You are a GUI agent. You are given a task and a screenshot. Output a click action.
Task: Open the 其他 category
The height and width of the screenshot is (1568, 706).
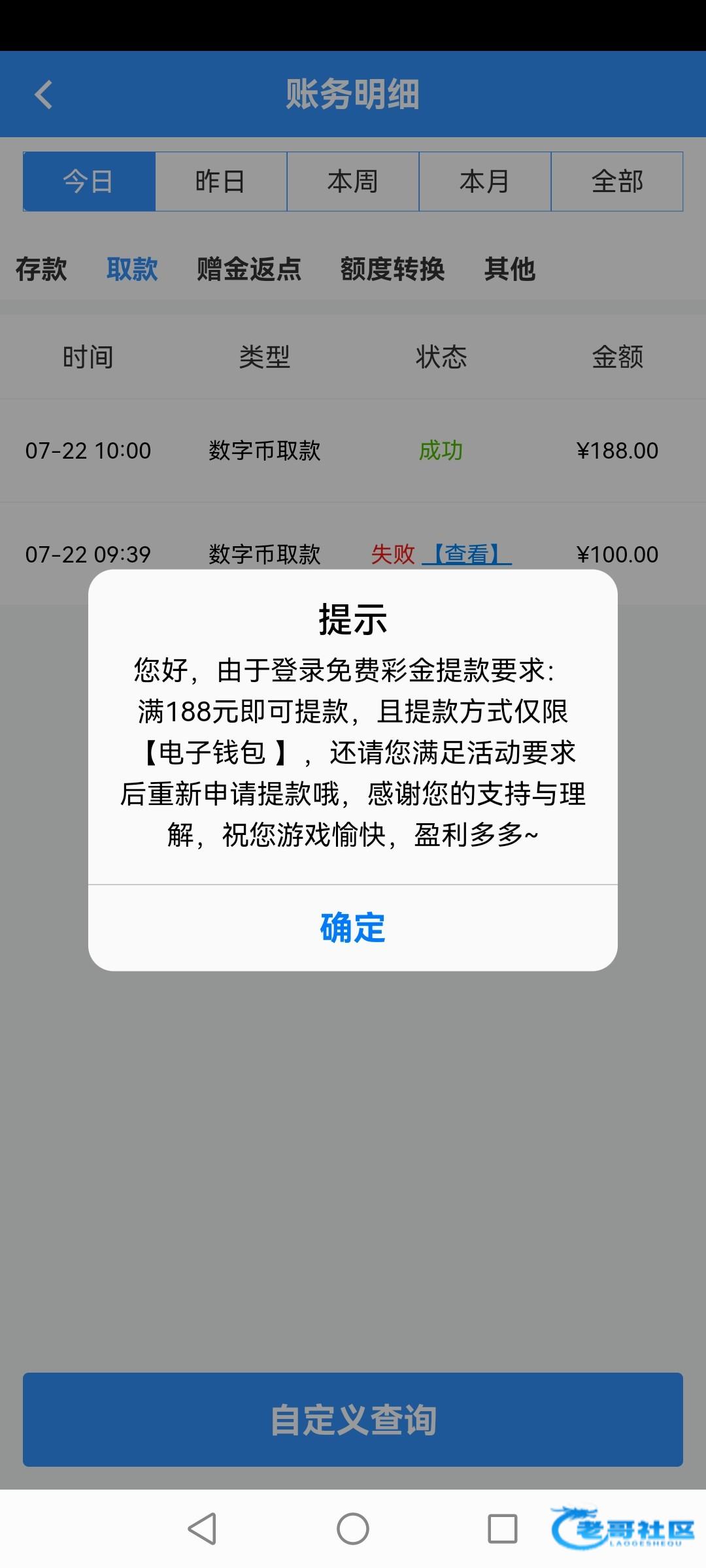(x=510, y=269)
